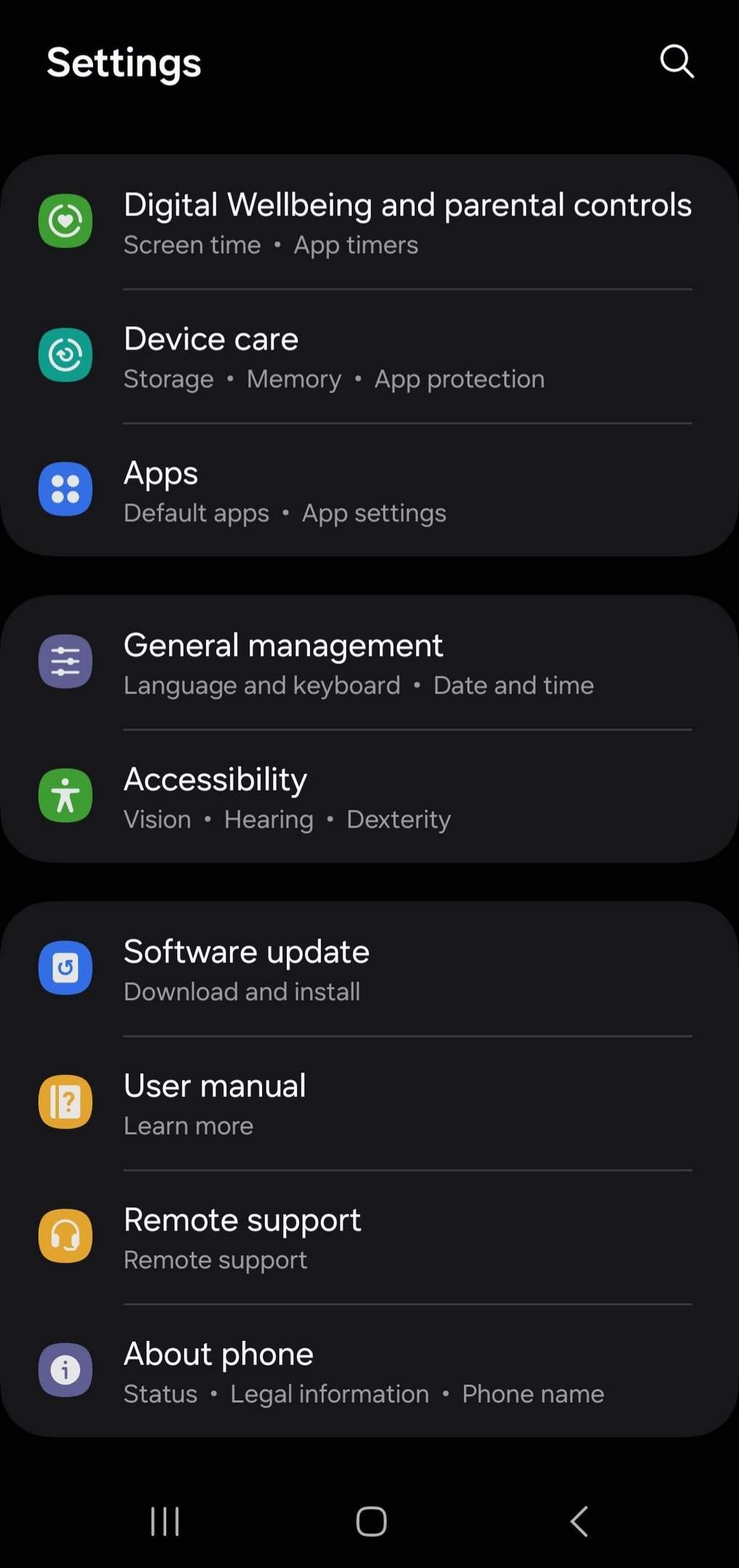
Task: Tap the General management sliders icon
Action: 65,661
